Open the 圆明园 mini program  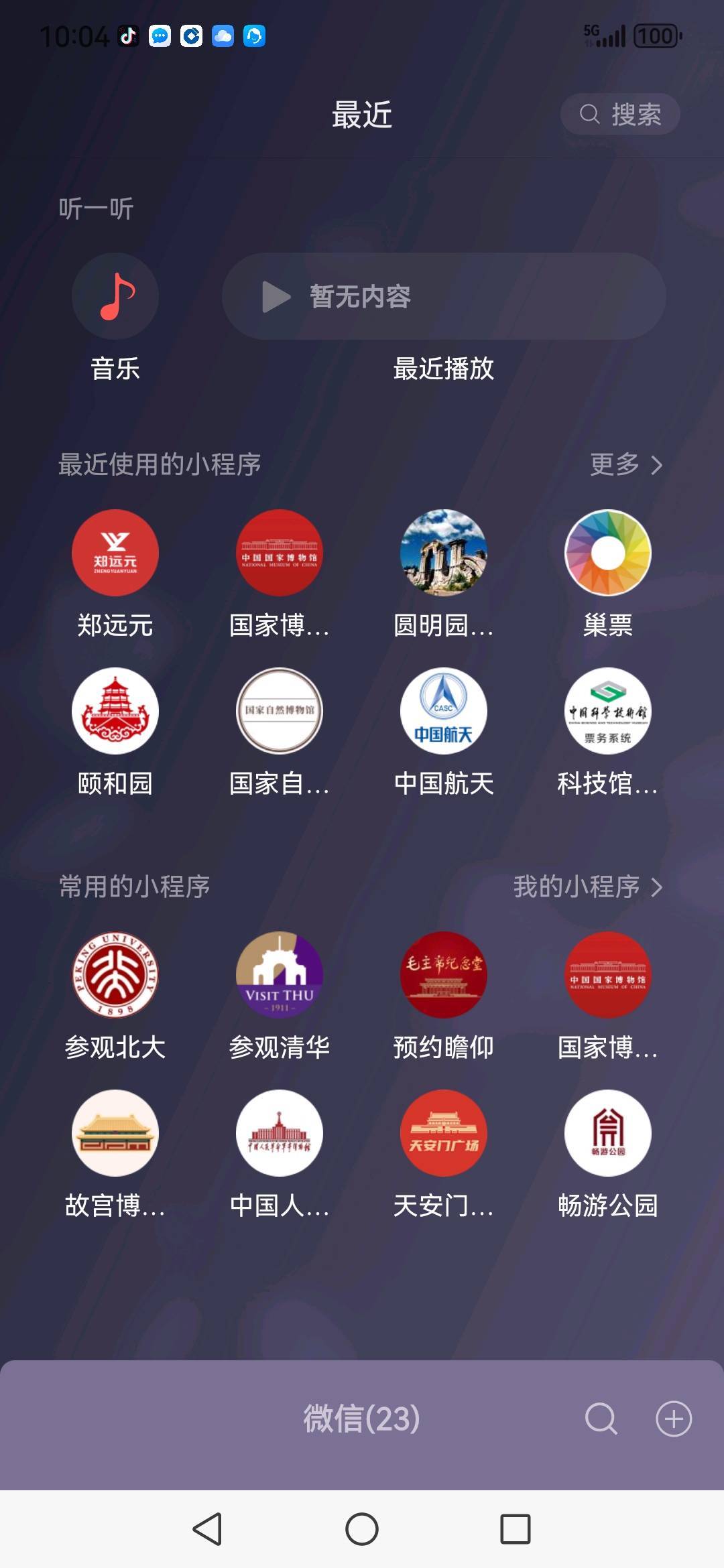[444, 553]
